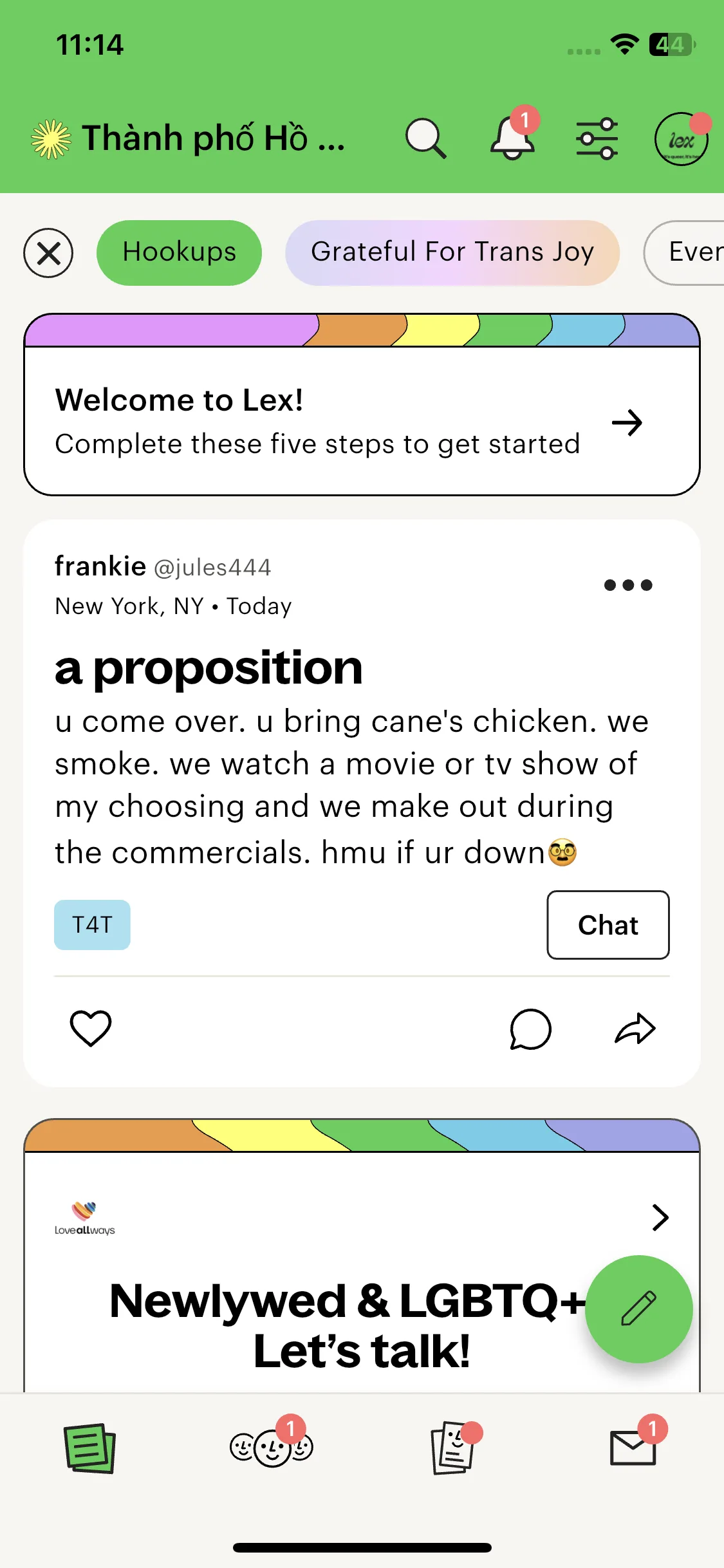Toggle the Hookups filter chip
Screen dimensions: 724x1568
[179, 252]
